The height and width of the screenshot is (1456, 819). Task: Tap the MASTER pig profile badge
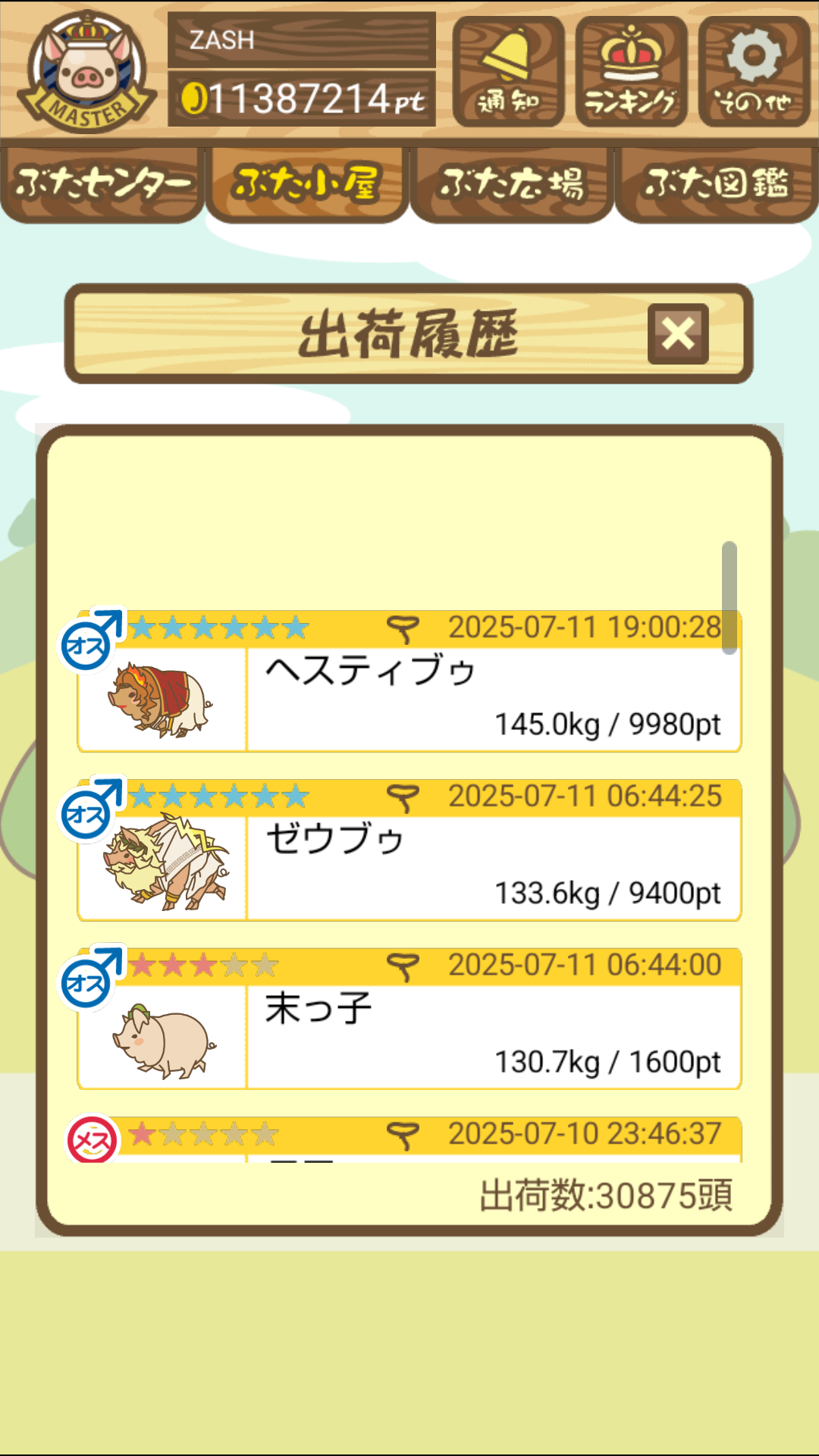tap(86, 73)
